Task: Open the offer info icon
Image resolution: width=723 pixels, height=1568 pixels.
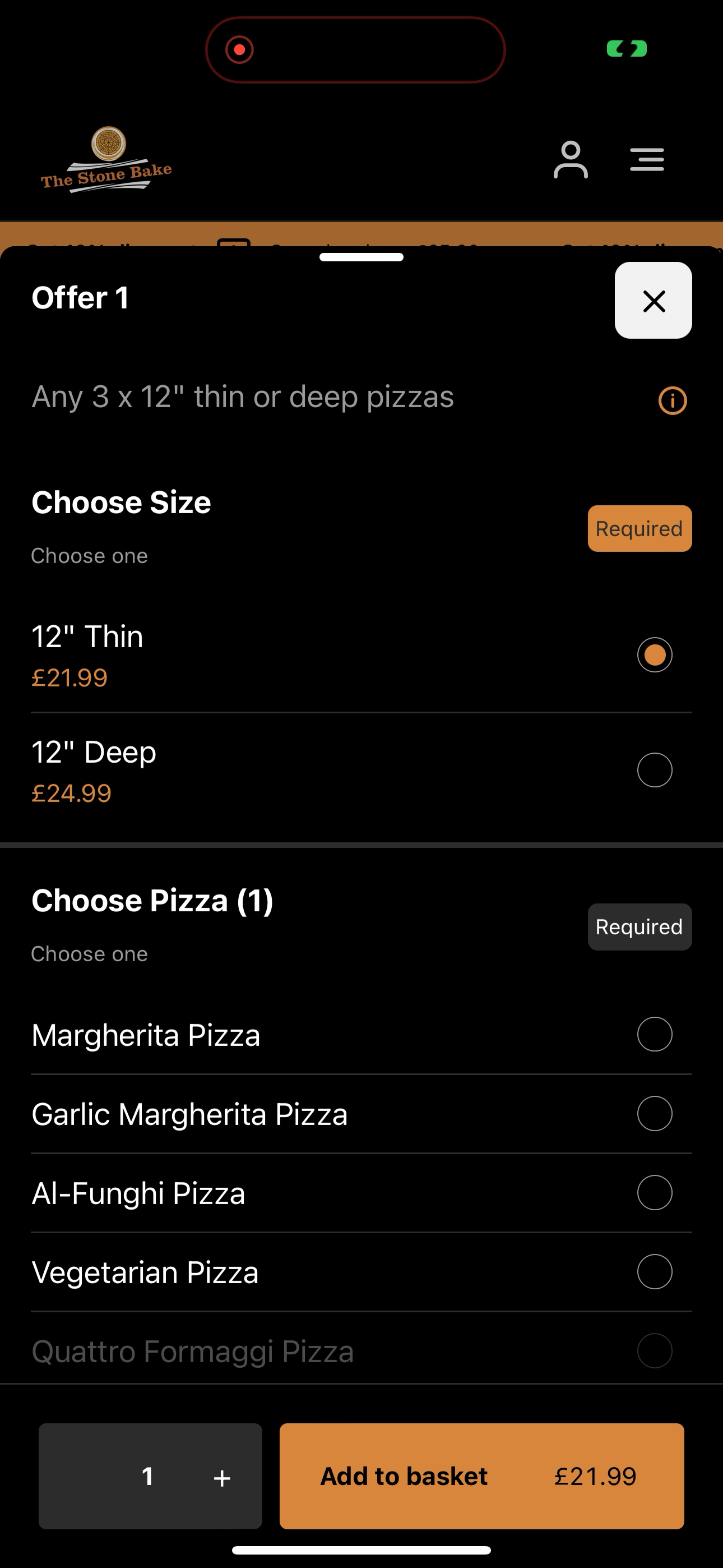Action: (x=673, y=400)
